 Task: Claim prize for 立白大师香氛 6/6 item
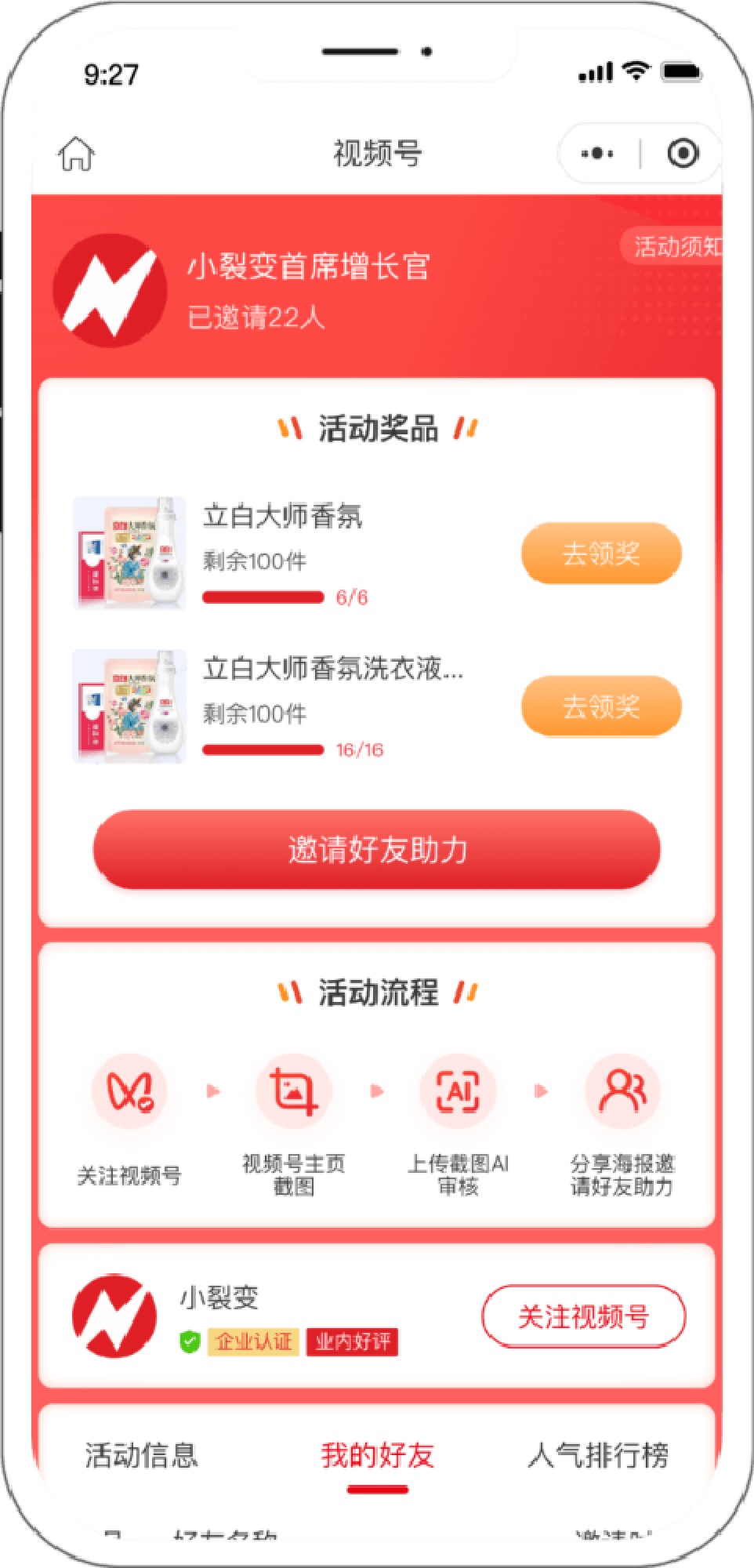click(601, 554)
